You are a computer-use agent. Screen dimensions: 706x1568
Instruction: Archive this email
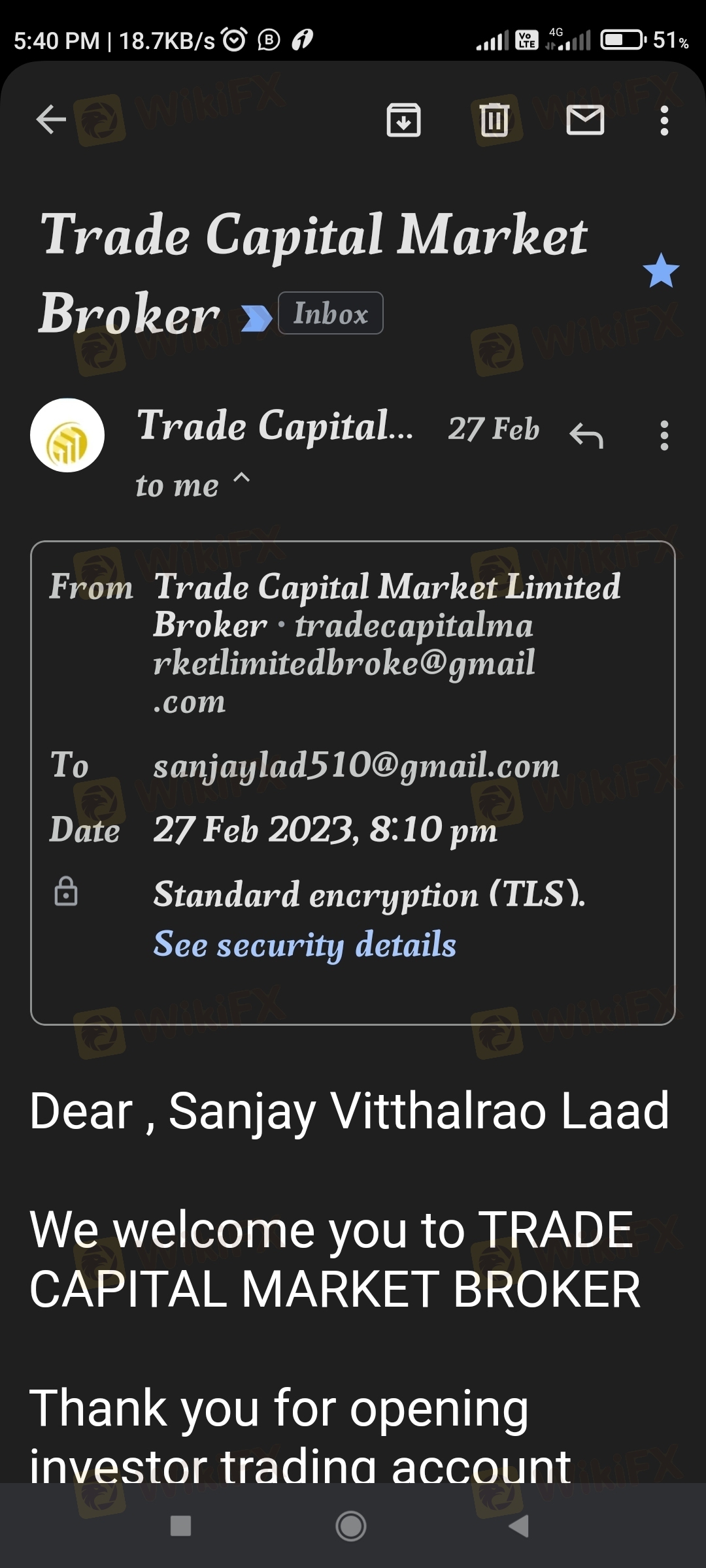(x=403, y=120)
